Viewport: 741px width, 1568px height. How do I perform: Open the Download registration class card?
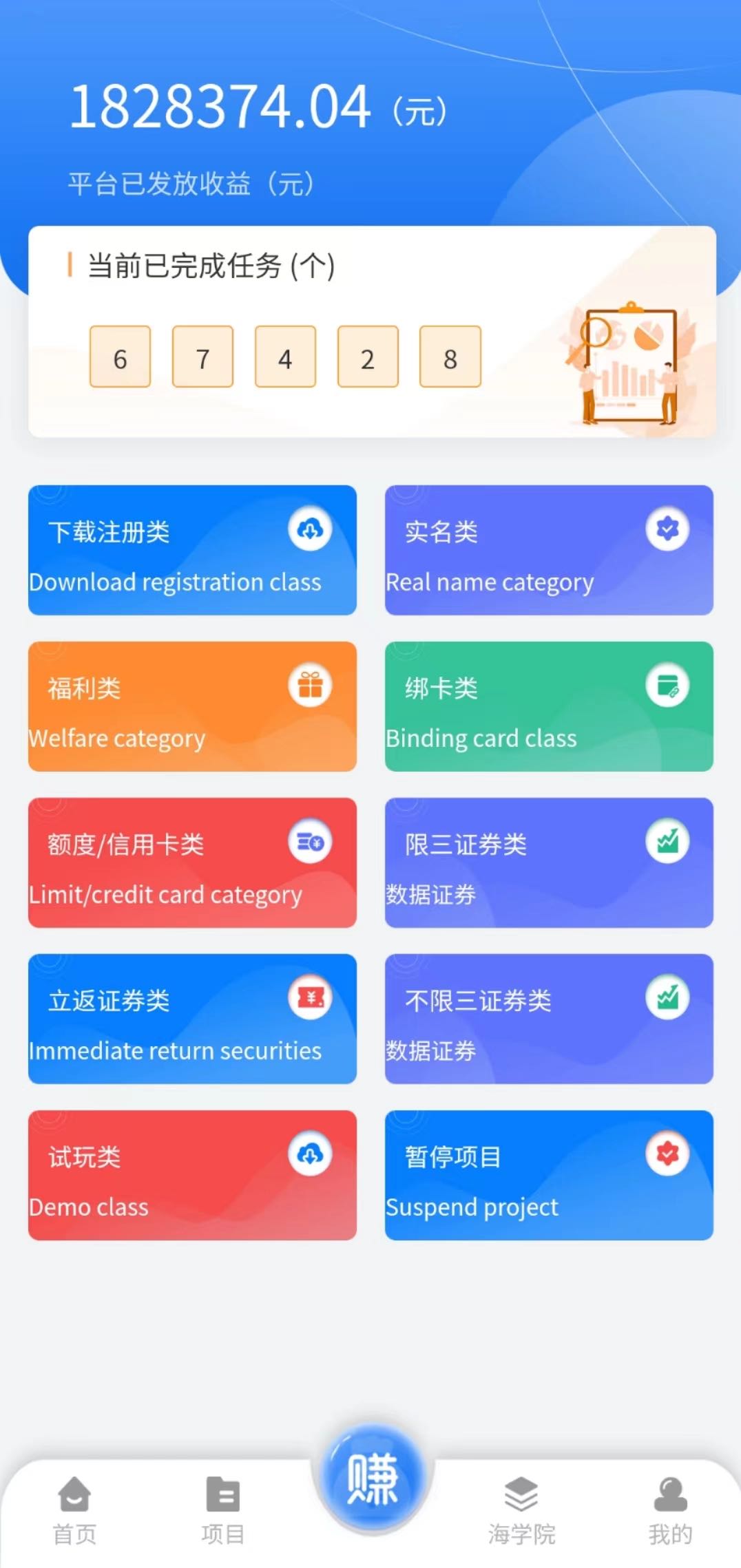tap(192, 550)
